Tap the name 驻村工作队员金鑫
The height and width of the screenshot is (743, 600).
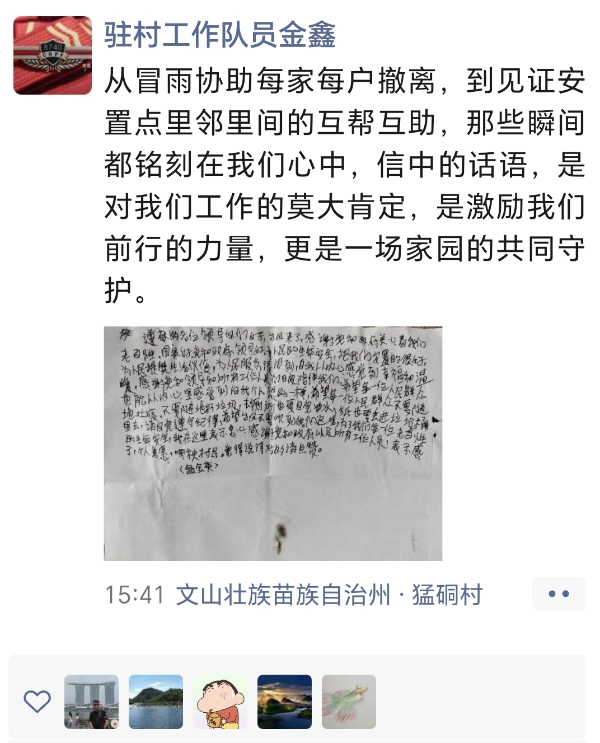[220, 34]
